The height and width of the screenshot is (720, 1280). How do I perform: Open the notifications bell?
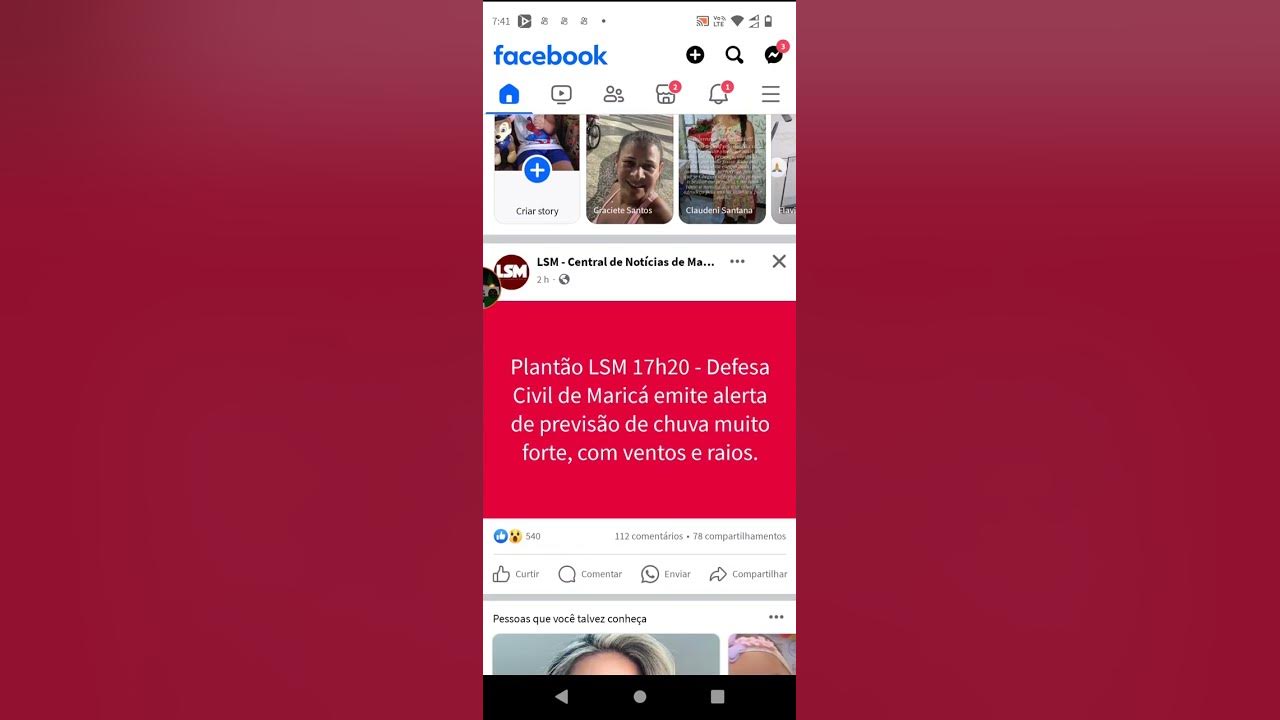point(718,94)
